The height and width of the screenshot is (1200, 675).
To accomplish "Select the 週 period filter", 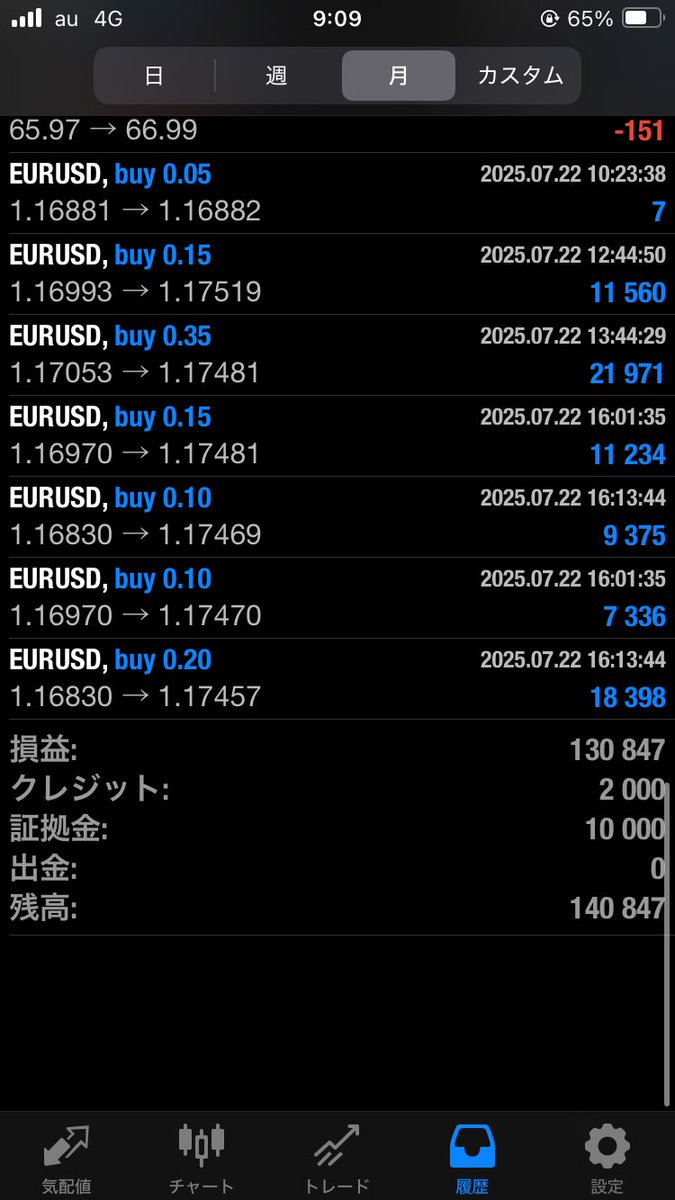I will pos(277,76).
